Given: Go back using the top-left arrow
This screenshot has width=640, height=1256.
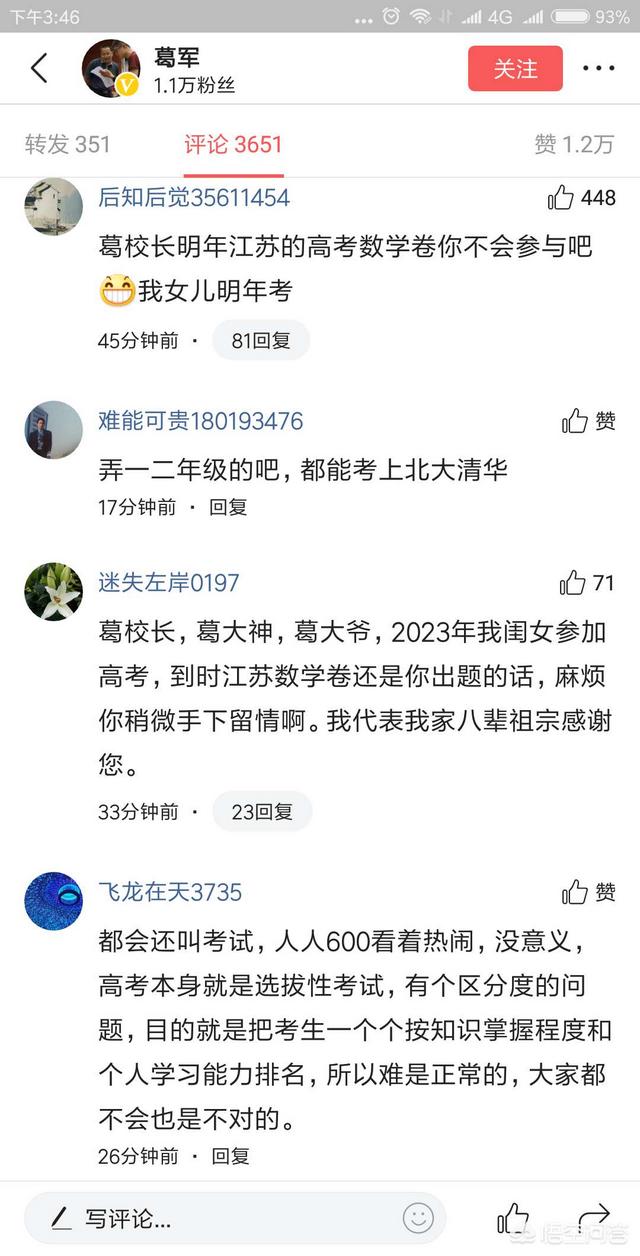Looking at the screenshot, I should (39, 69).
